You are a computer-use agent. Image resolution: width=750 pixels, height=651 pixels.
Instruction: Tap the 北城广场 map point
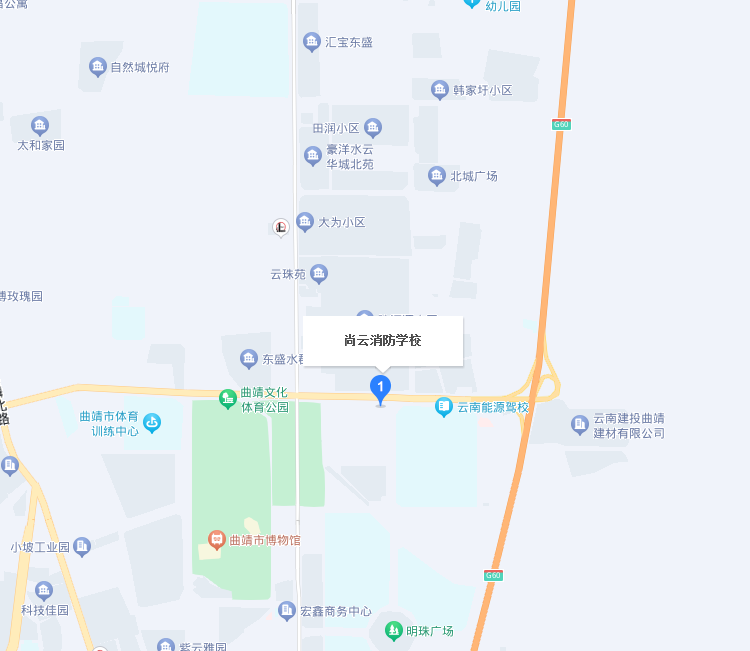point(437,176)
